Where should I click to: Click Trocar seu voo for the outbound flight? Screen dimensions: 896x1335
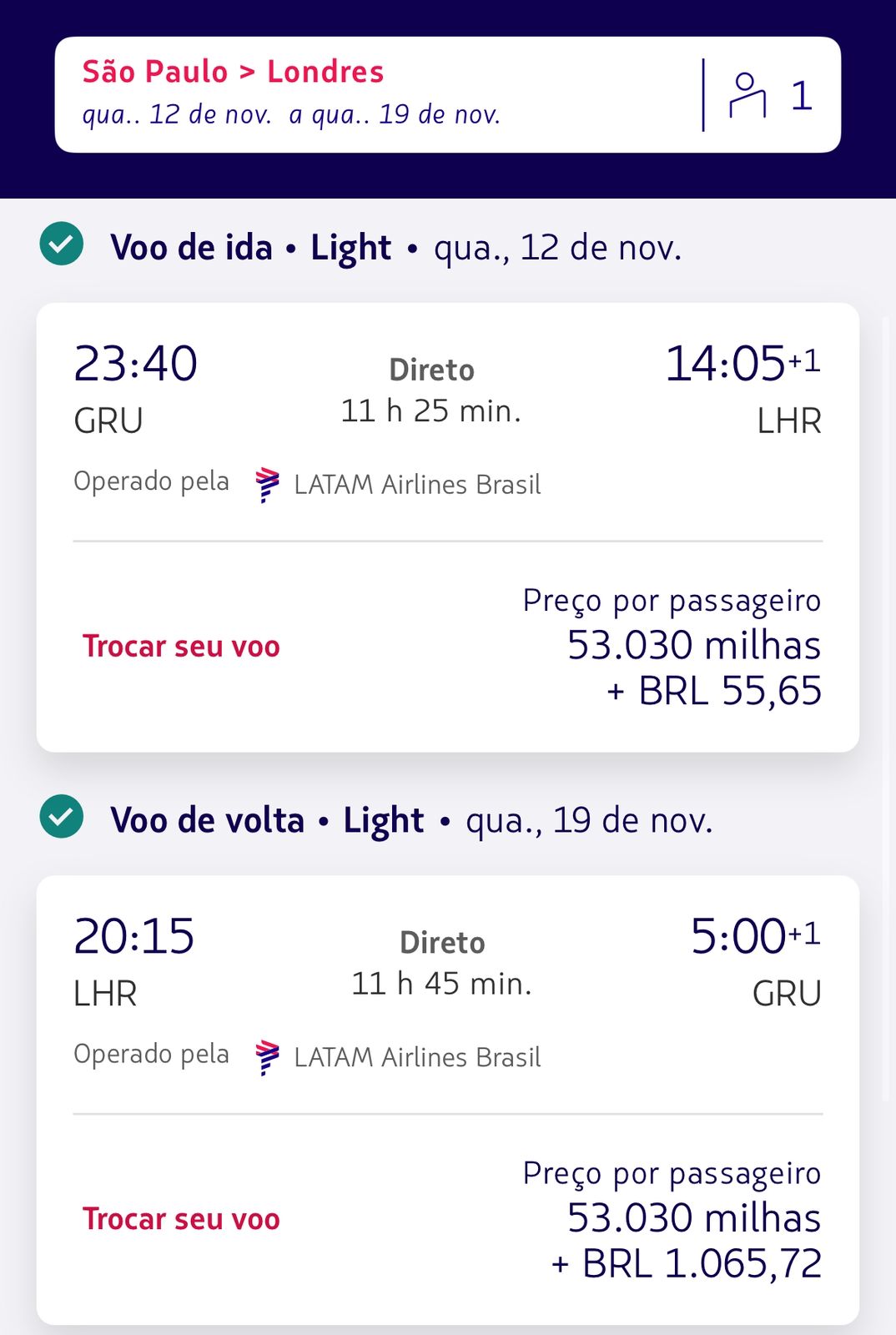(x=181, y=645)
